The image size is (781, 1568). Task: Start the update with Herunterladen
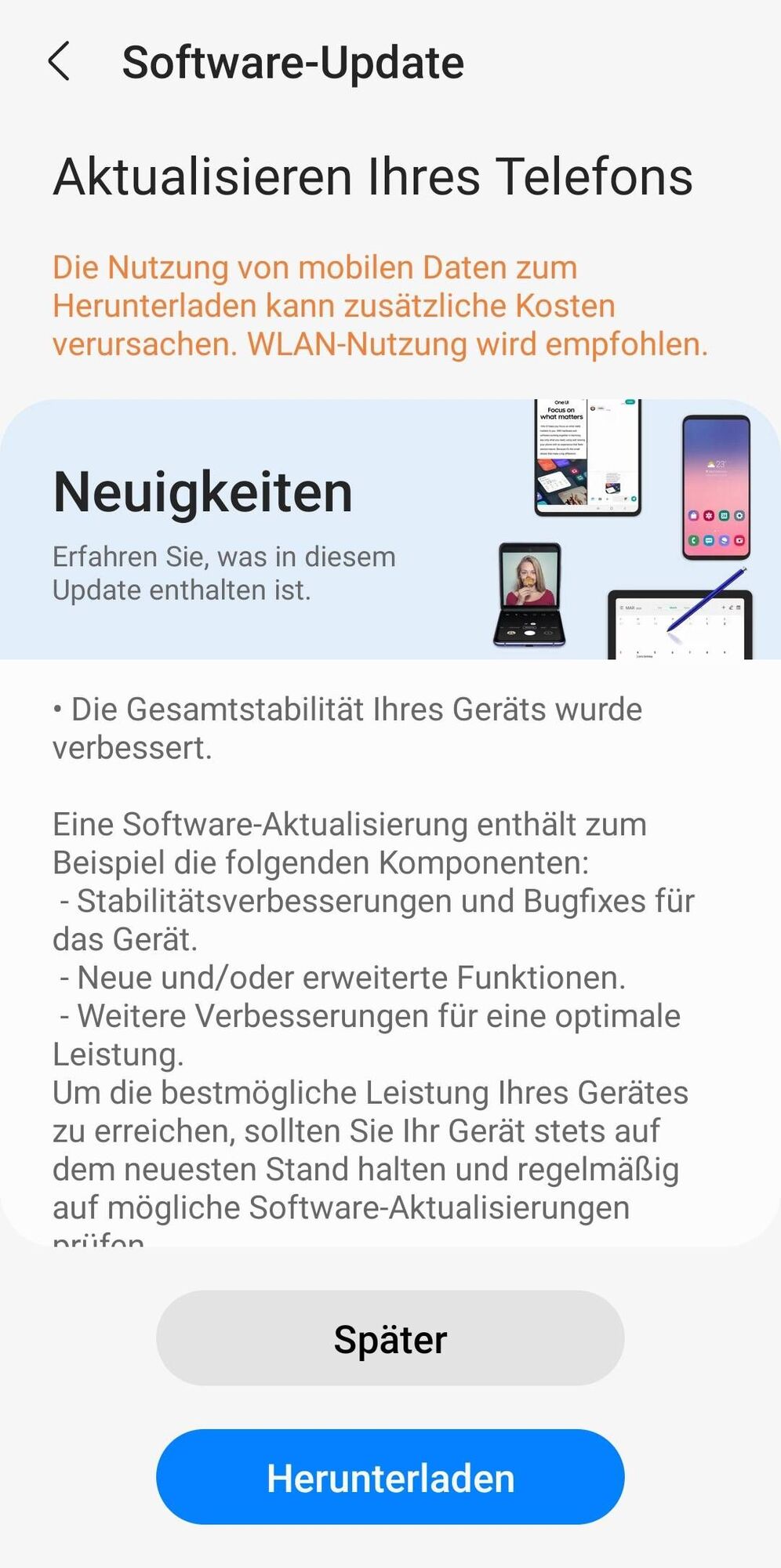point(390,1477)
